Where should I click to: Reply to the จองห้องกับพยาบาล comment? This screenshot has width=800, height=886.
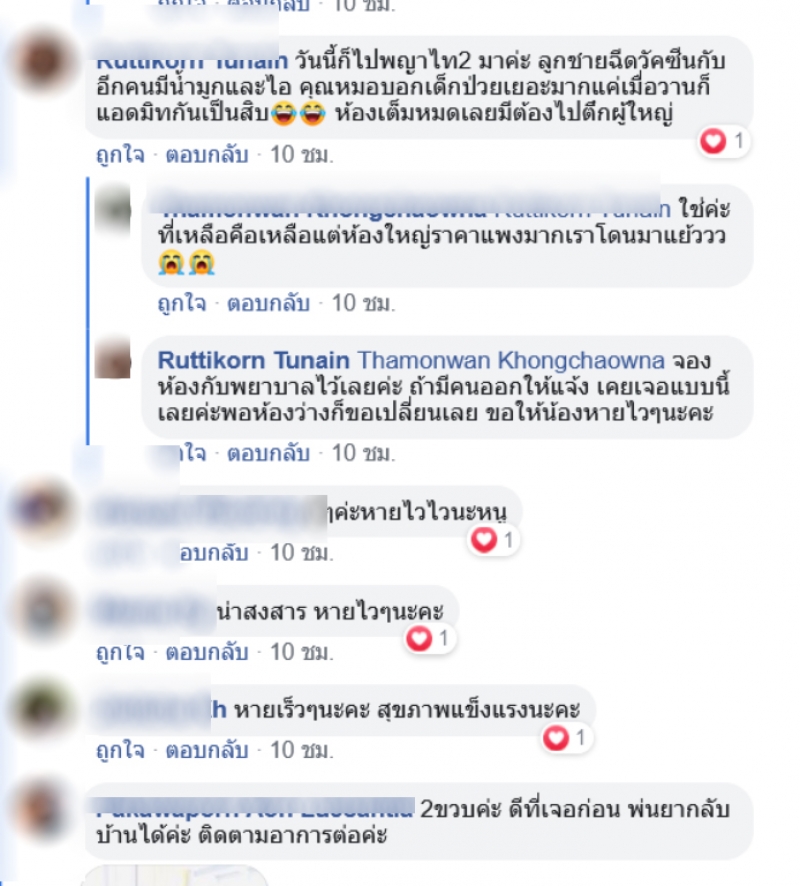click(267, 453)
